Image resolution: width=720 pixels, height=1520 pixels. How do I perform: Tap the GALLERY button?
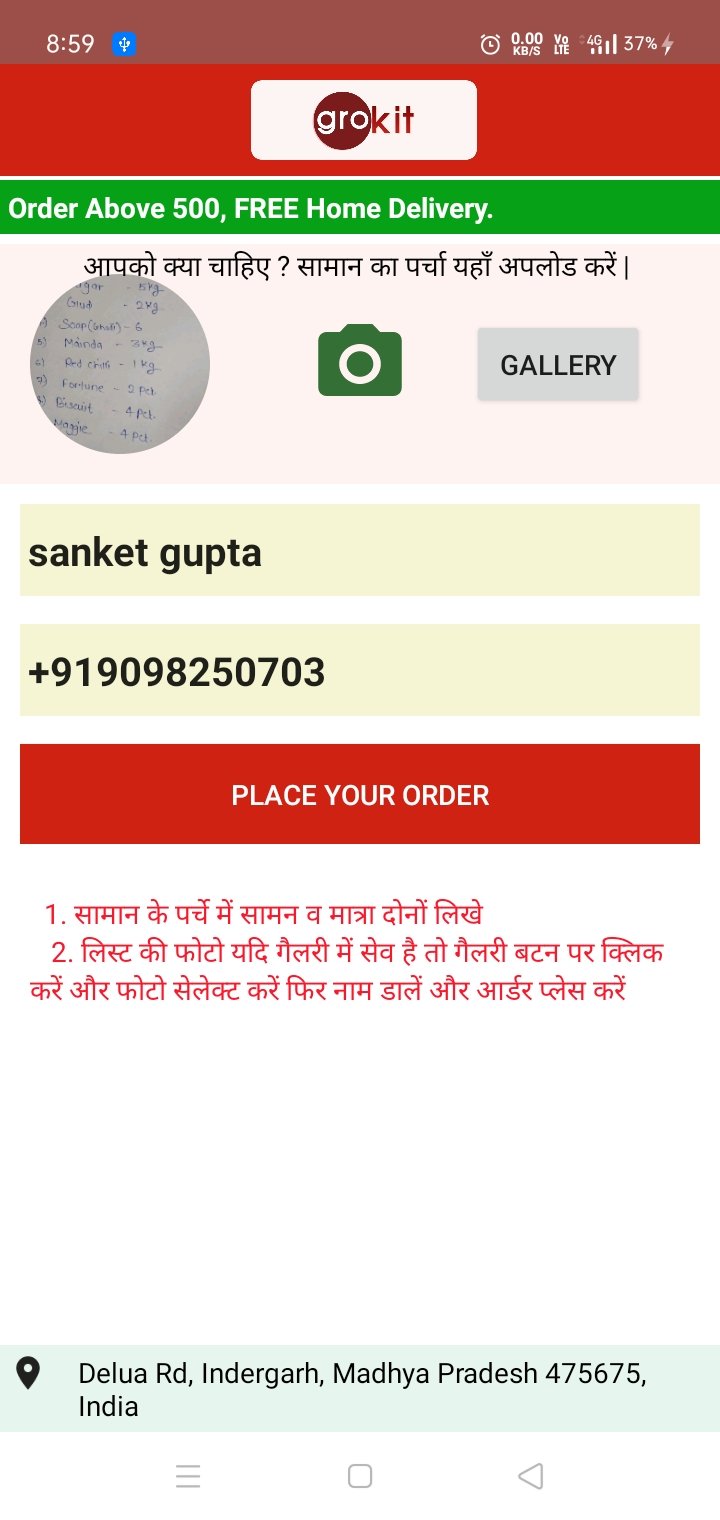(558, 365)
